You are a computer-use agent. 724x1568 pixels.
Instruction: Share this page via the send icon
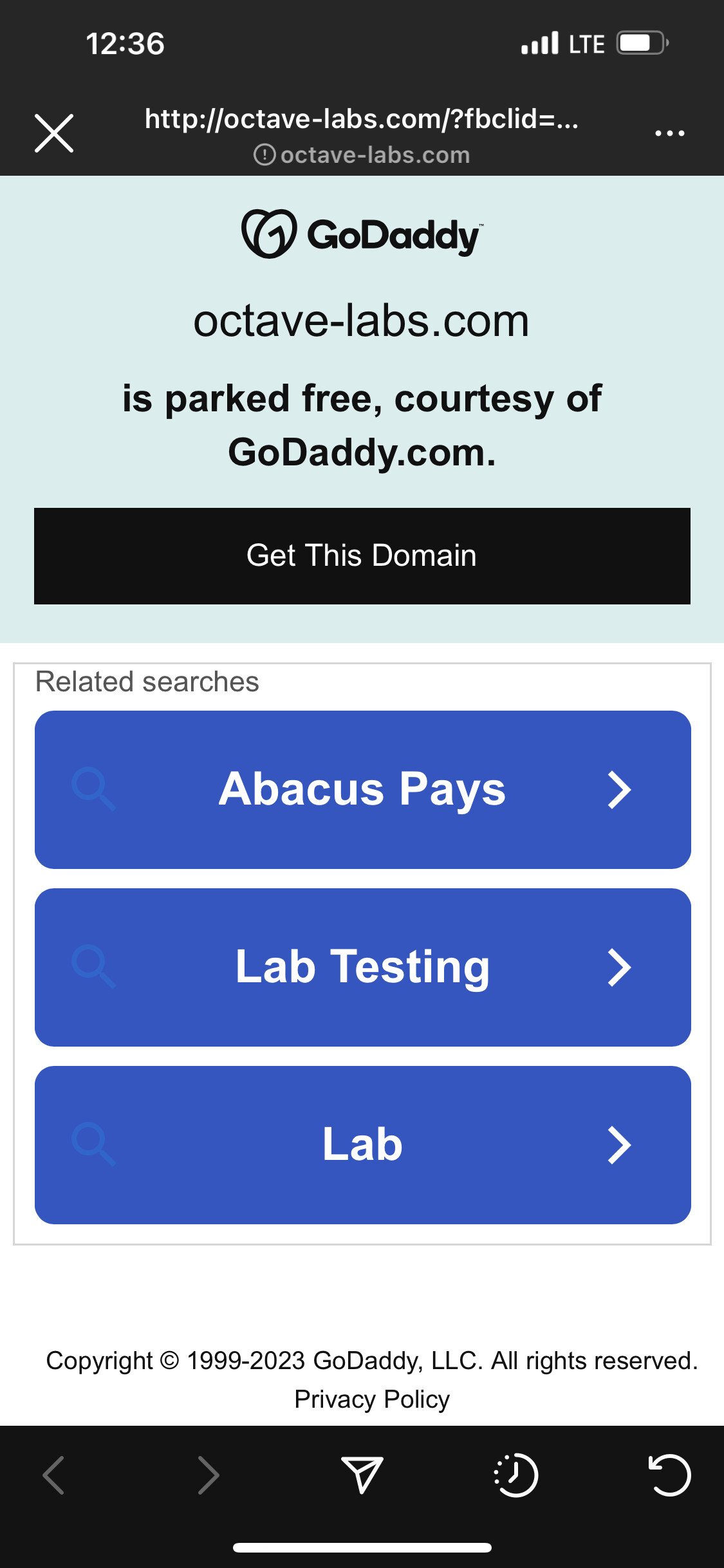362,1475
